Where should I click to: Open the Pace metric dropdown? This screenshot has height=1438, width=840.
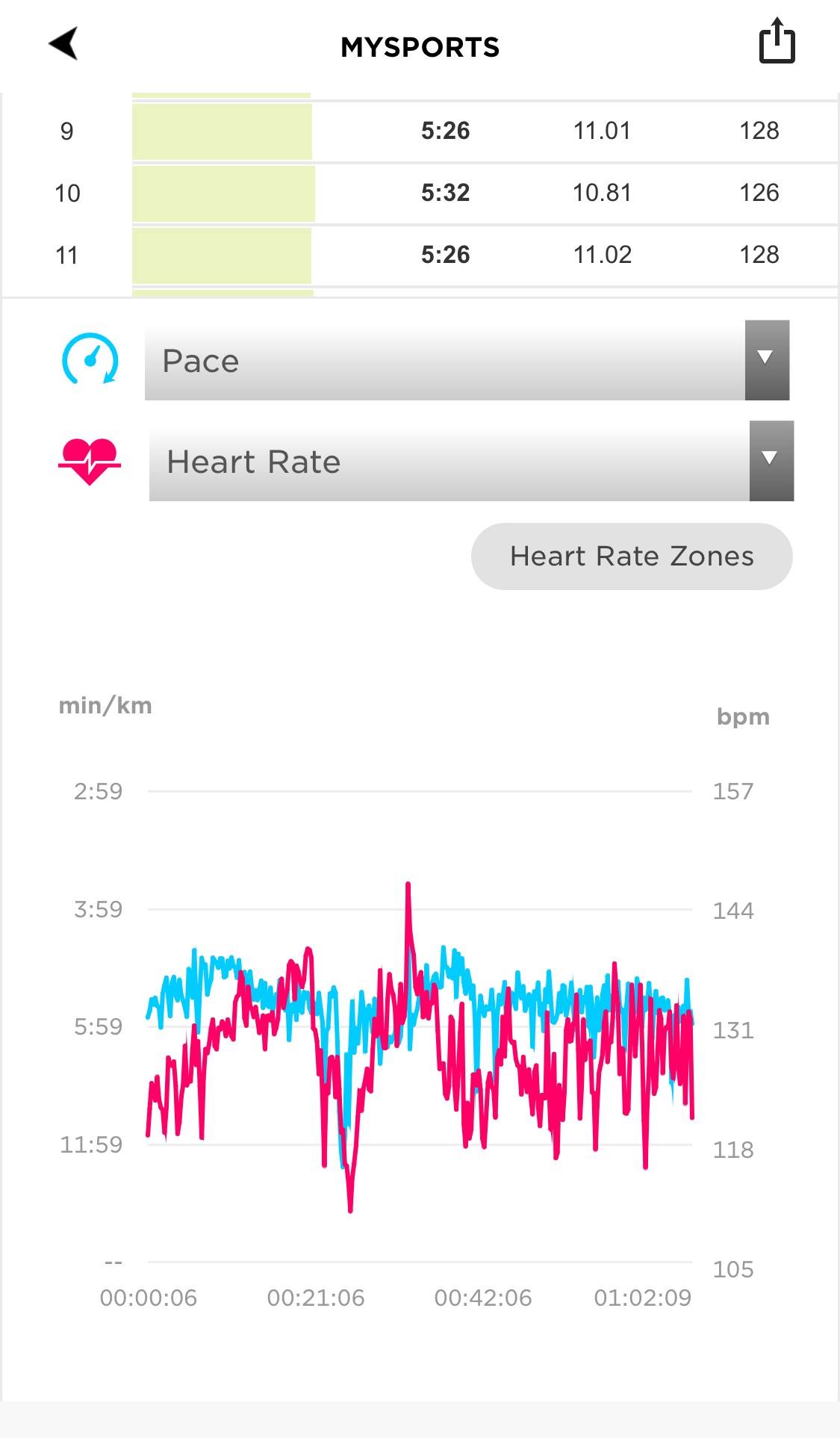(x=467, y=361)
